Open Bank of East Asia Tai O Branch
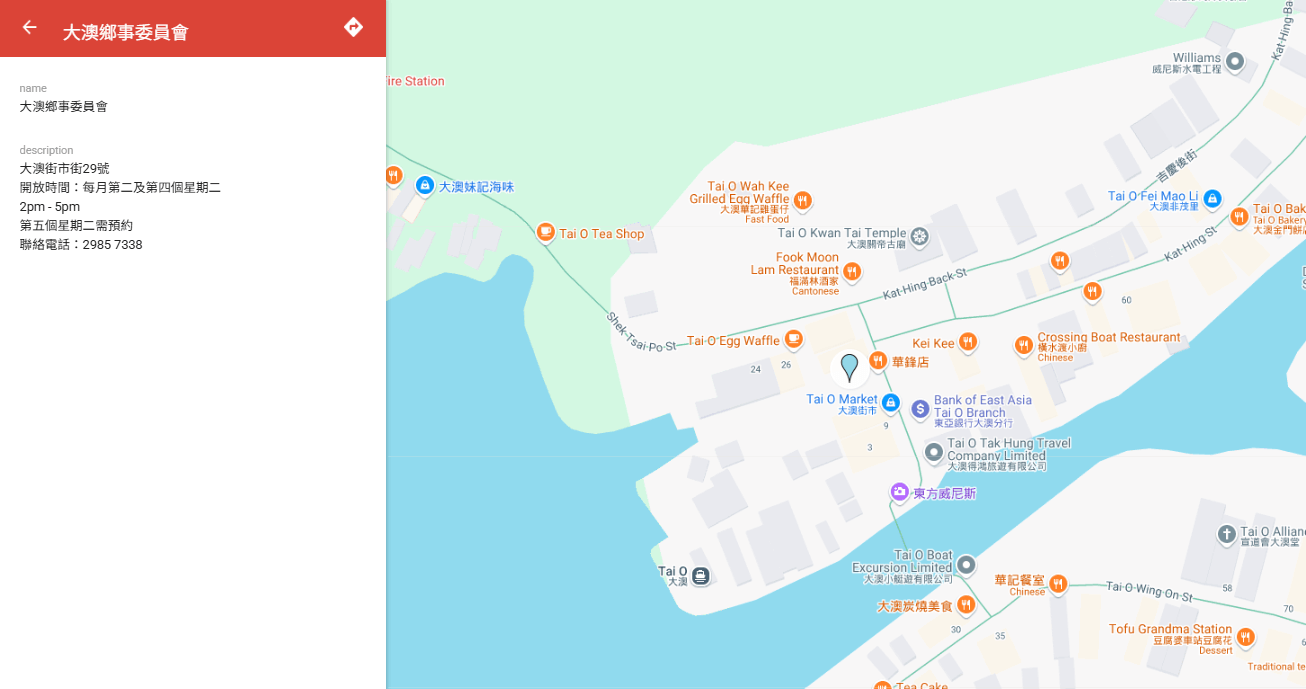This screenshot has width=1306, height=689. pyautogui.click(x=920, y=408)
